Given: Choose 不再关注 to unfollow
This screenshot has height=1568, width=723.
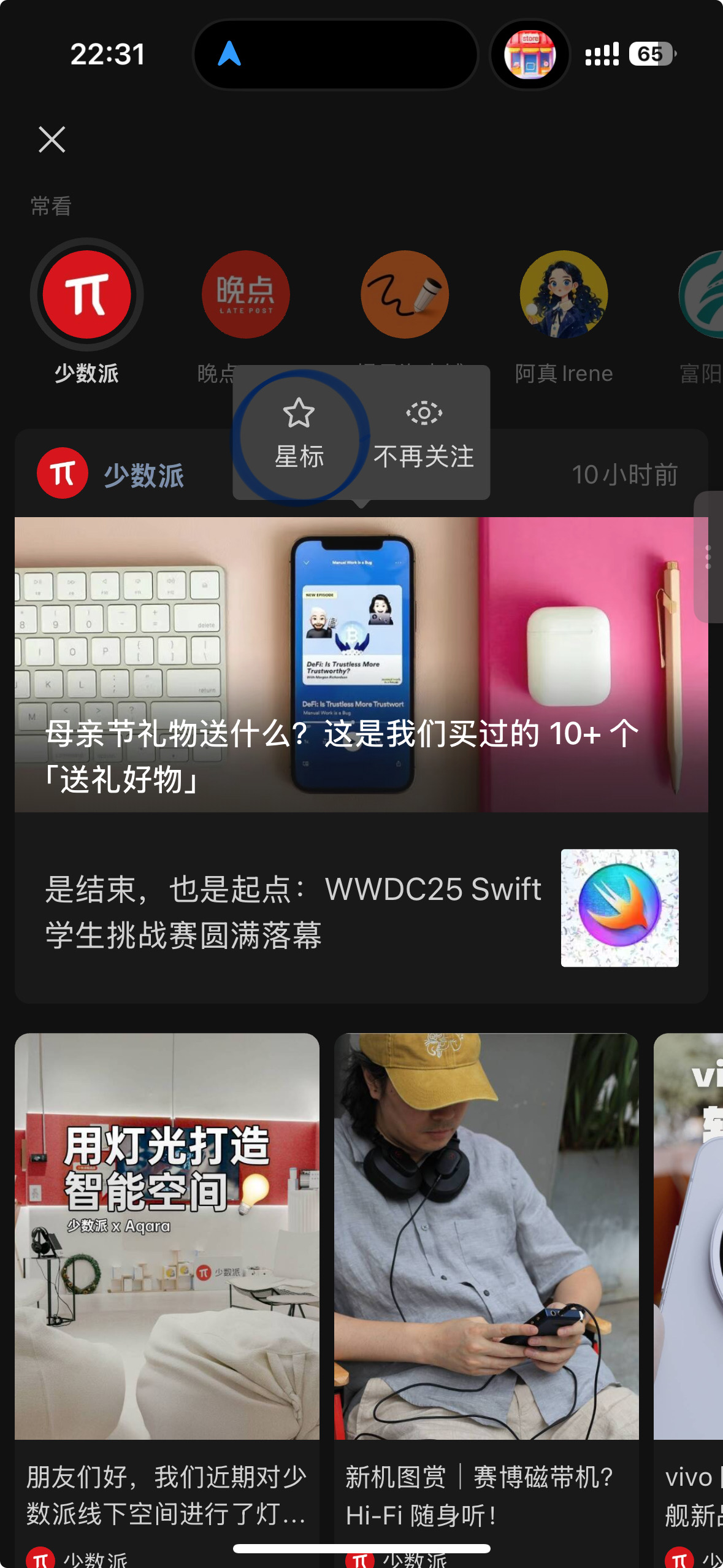Looking at the screenshot, I should pyautogui.click(x=424, y=434).
